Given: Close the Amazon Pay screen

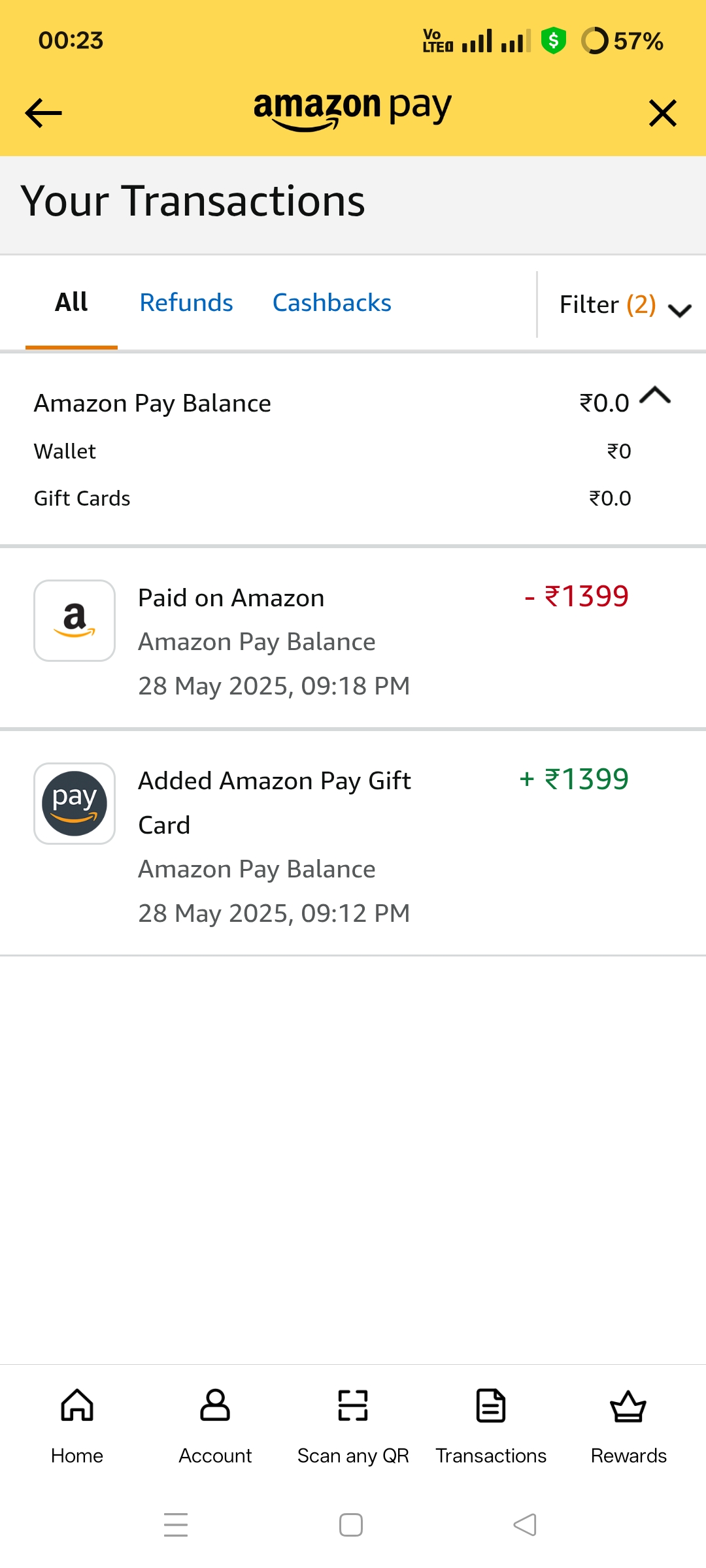Looking at the screenshot, I should [x=662, y=113].
